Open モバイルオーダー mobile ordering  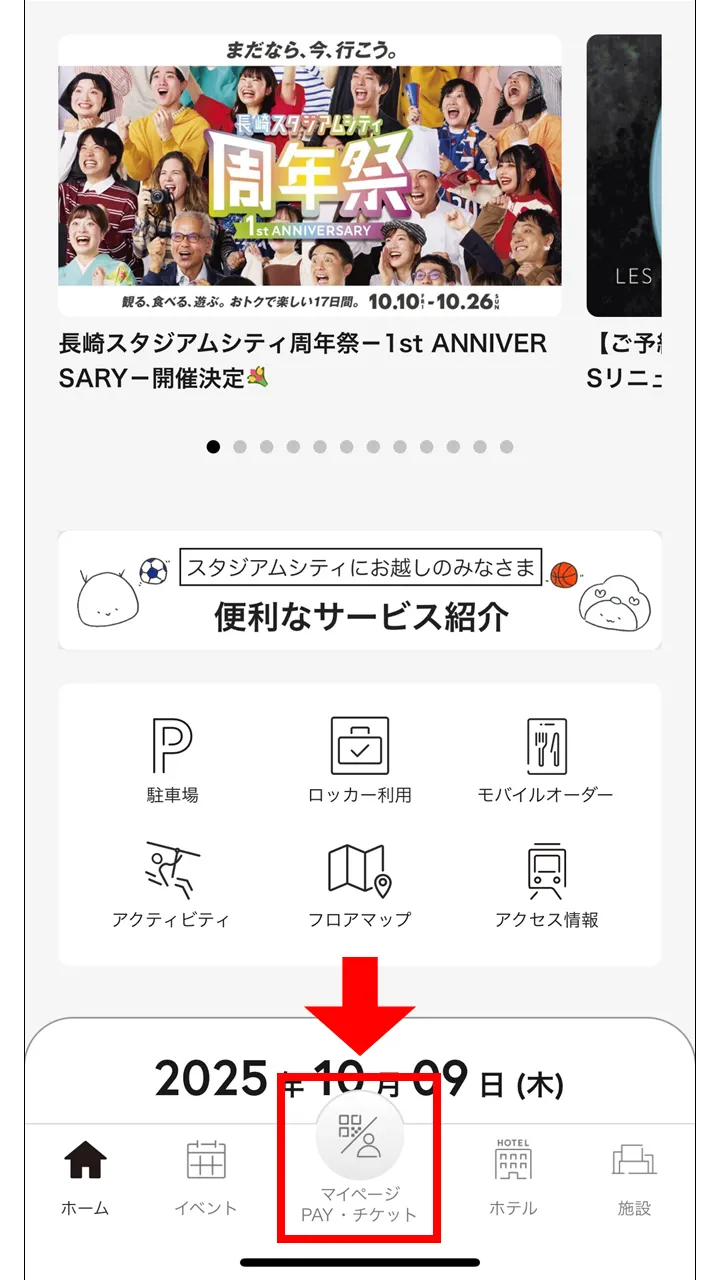tap(546, 760)
